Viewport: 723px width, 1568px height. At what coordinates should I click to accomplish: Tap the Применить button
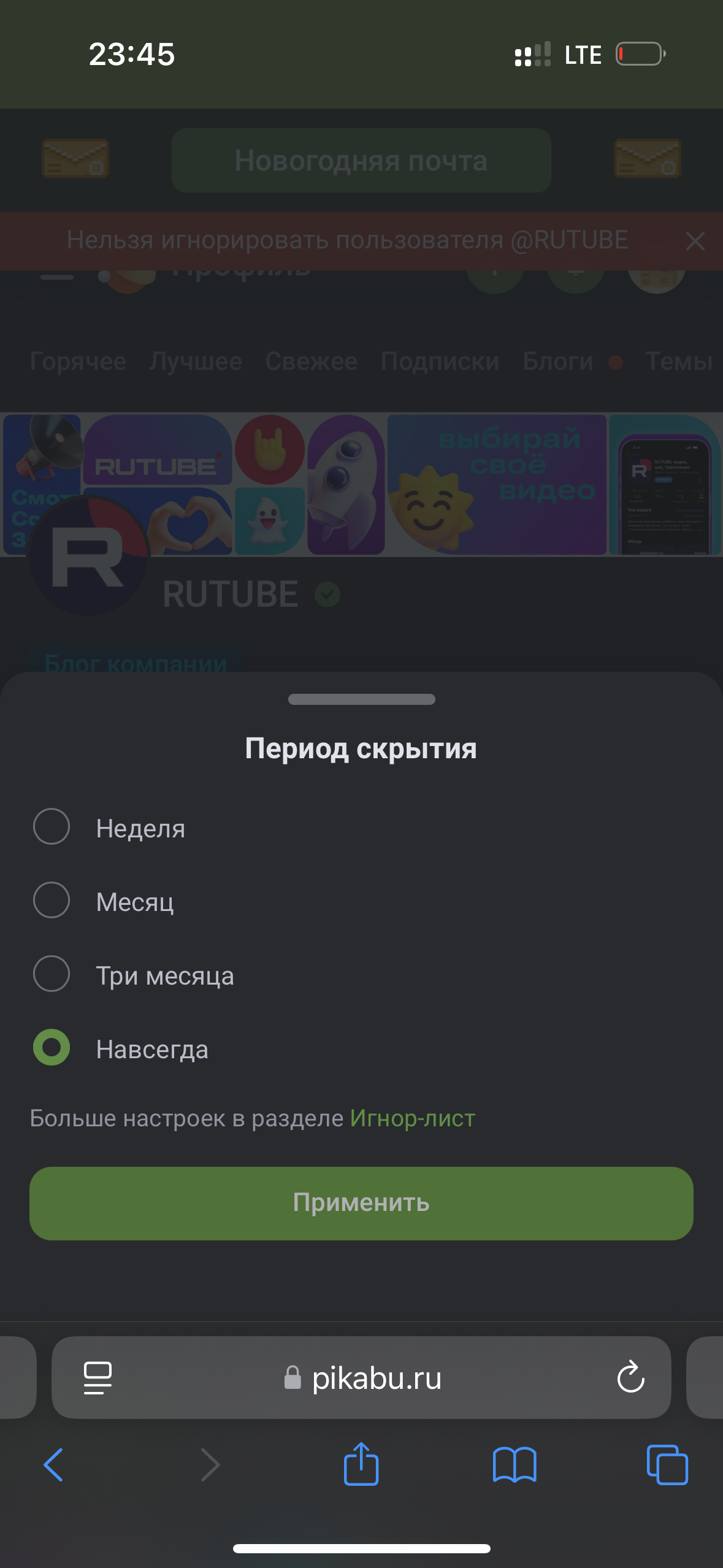pyautogui.click(x=361, y=1203)
